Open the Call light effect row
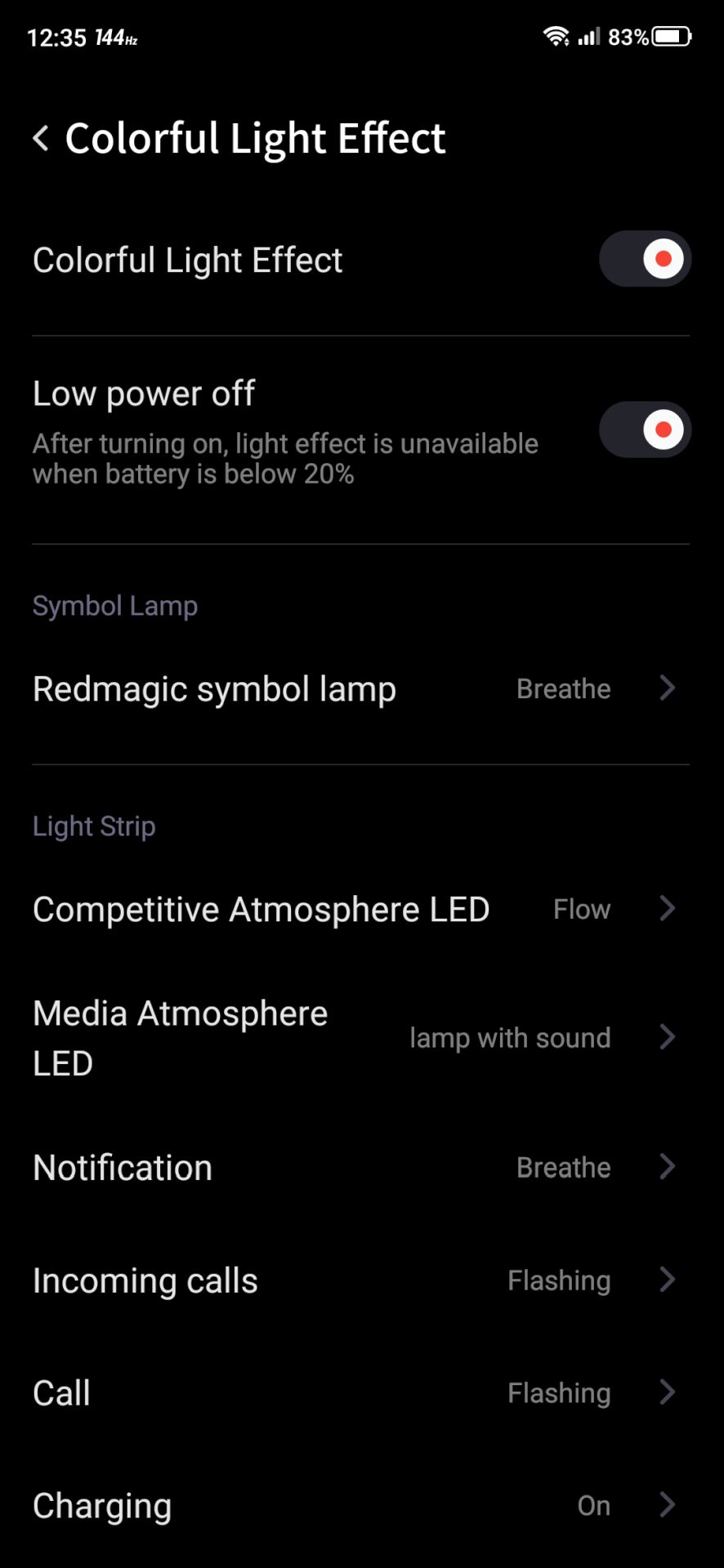724x1568 pixels. click(362, 1392)
